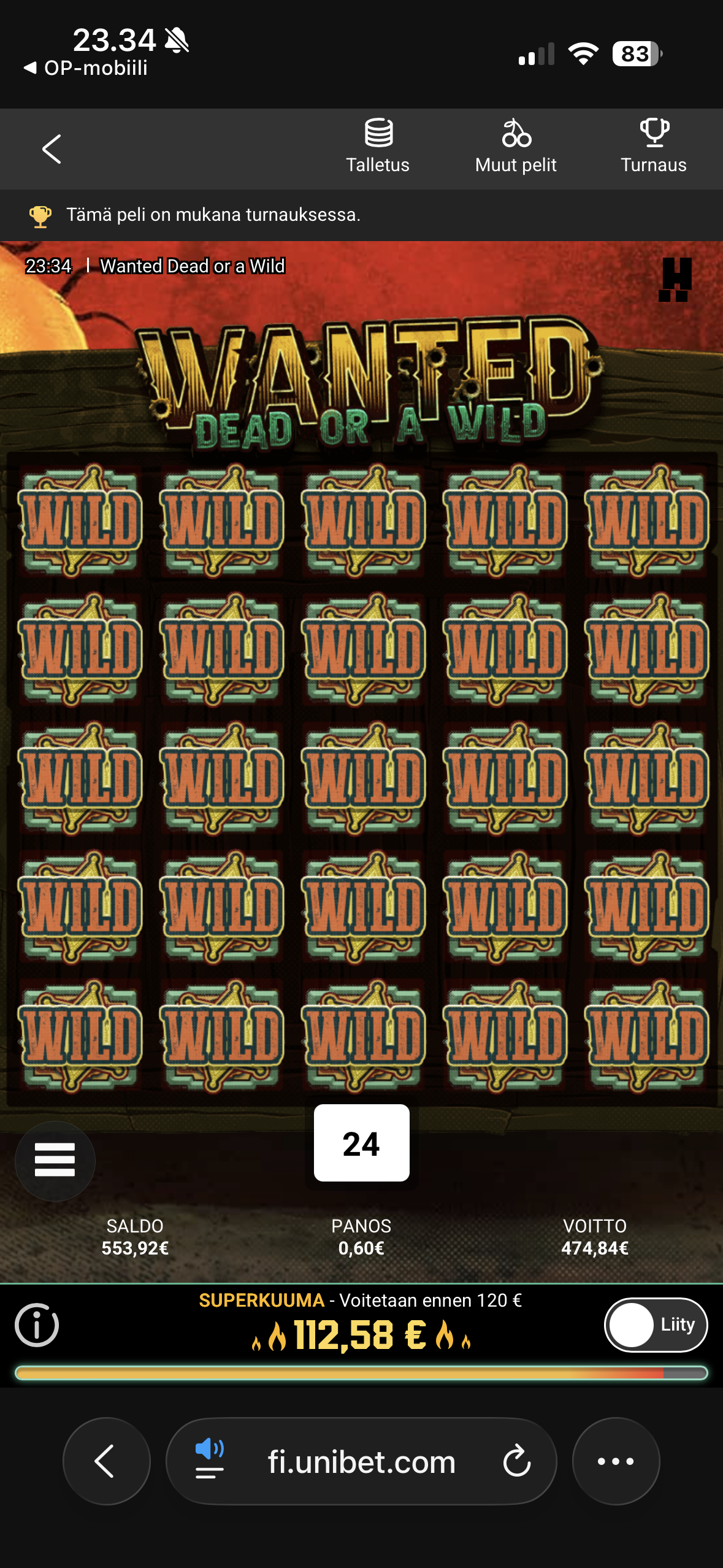Screen dimensions: 723x1568
Task: Tap the browser back button
Action: 107,1461
